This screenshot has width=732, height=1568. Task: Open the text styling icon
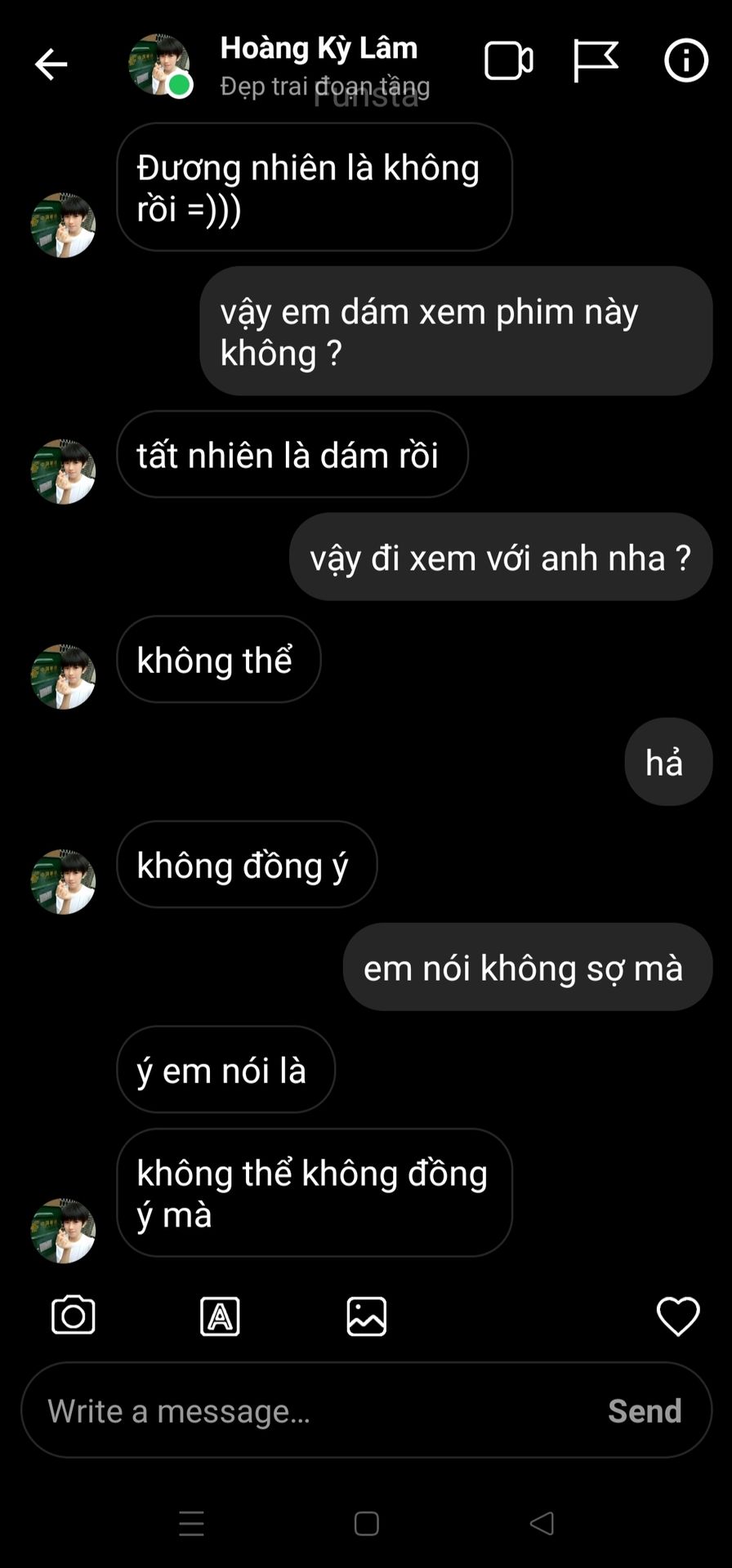tap(220, 1316)
